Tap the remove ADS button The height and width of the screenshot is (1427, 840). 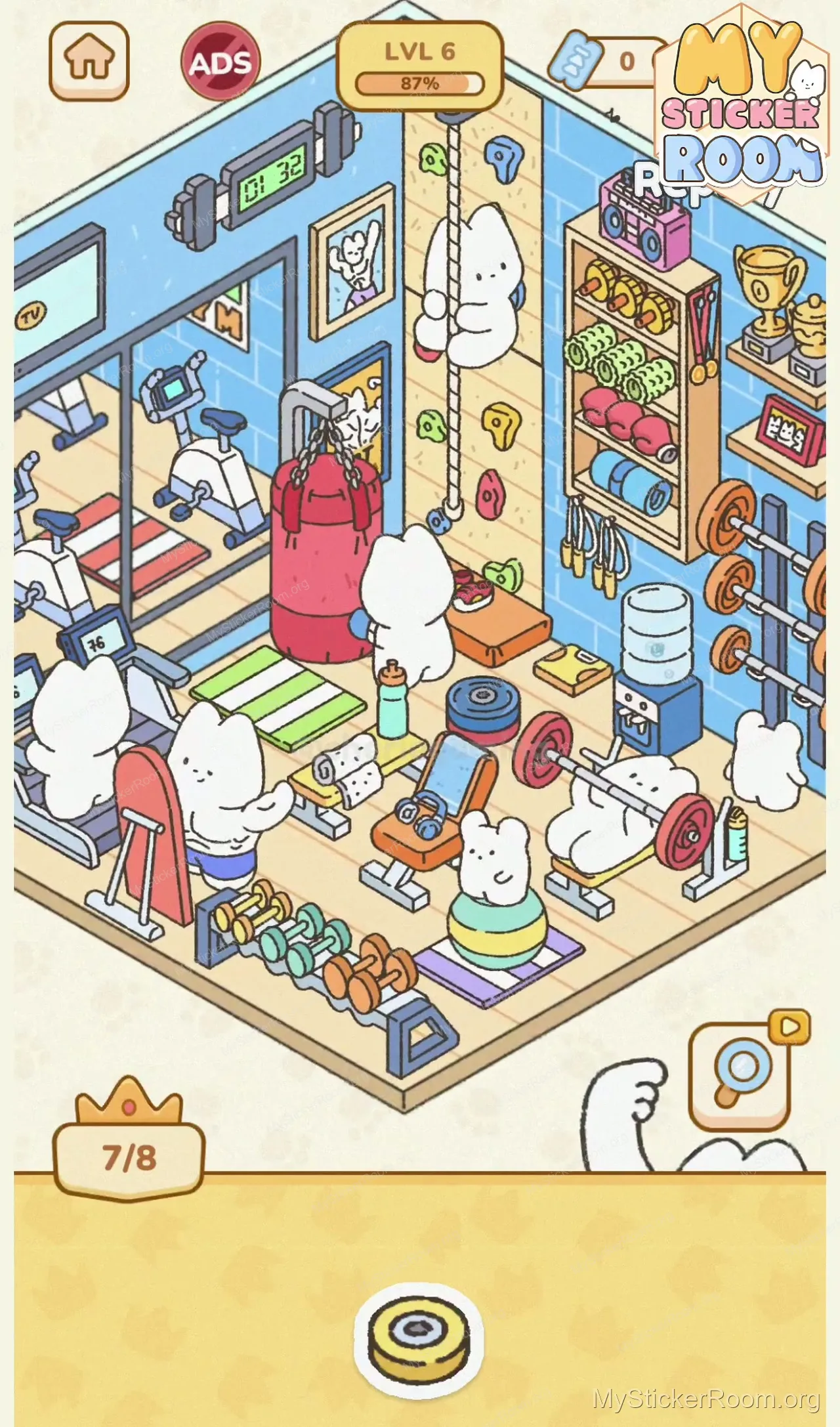220,62
